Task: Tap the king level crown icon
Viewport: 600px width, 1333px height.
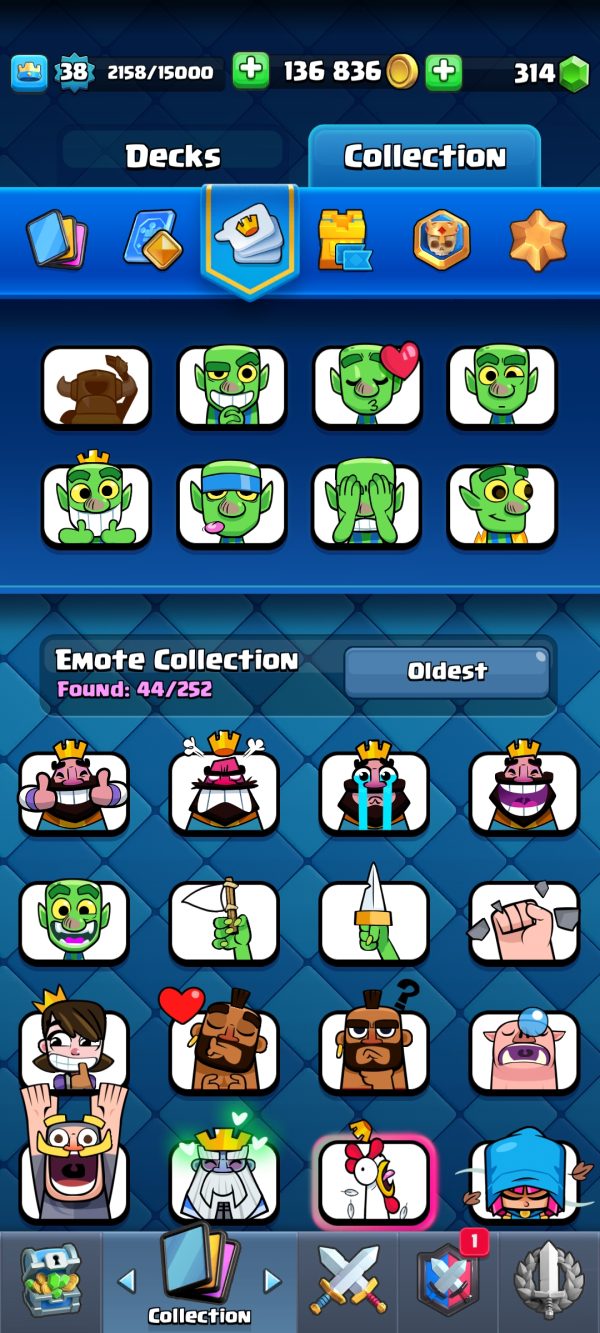Action: point(30,72)
